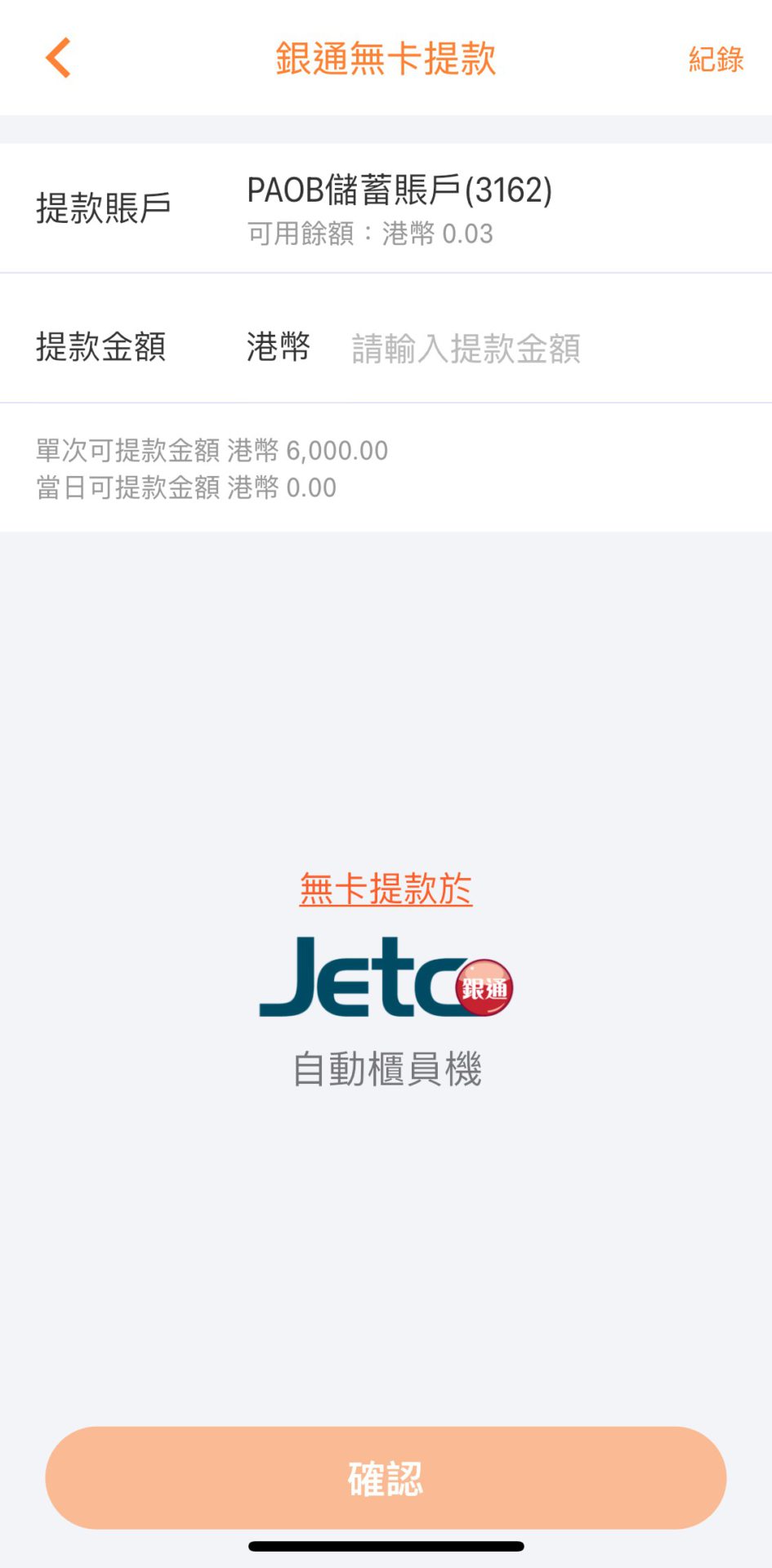Tap the 確認 confirm button
The height and width of the screenshot is (1568, 772).
click(386, 1478)
